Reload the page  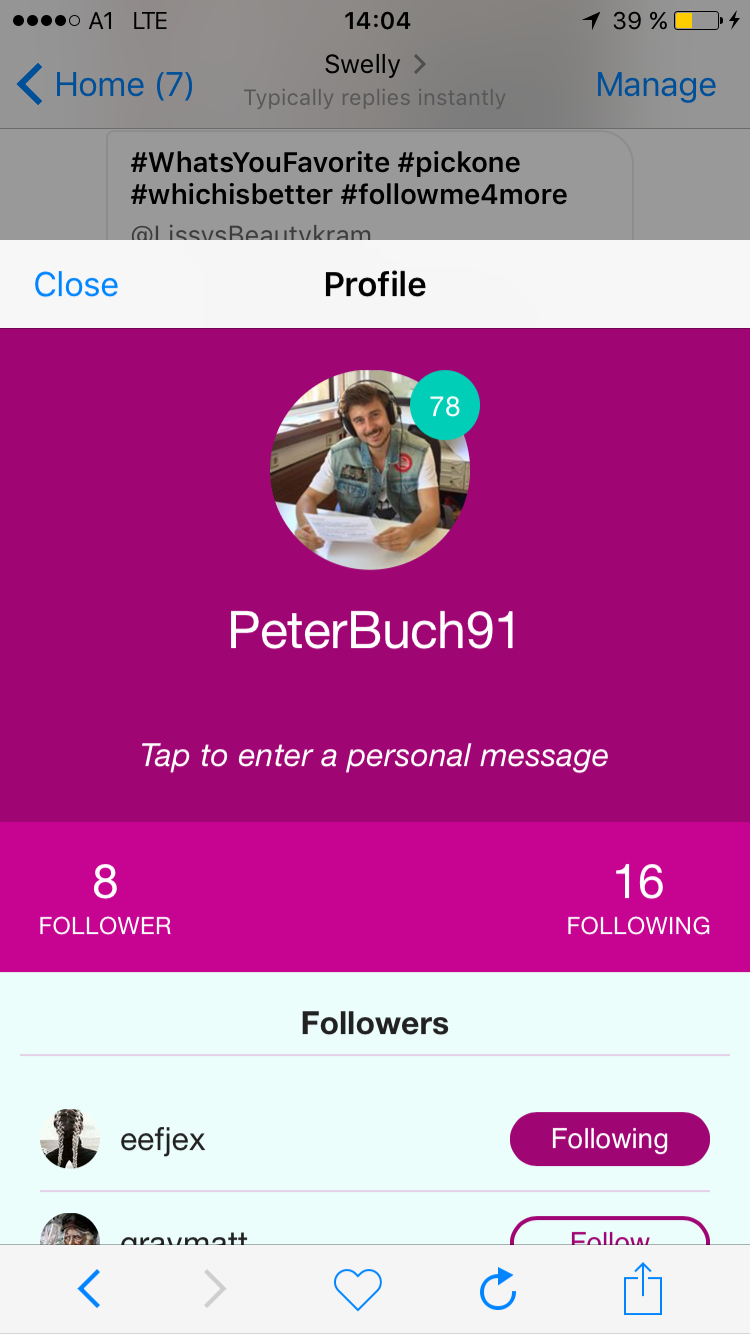point(497,1290)
